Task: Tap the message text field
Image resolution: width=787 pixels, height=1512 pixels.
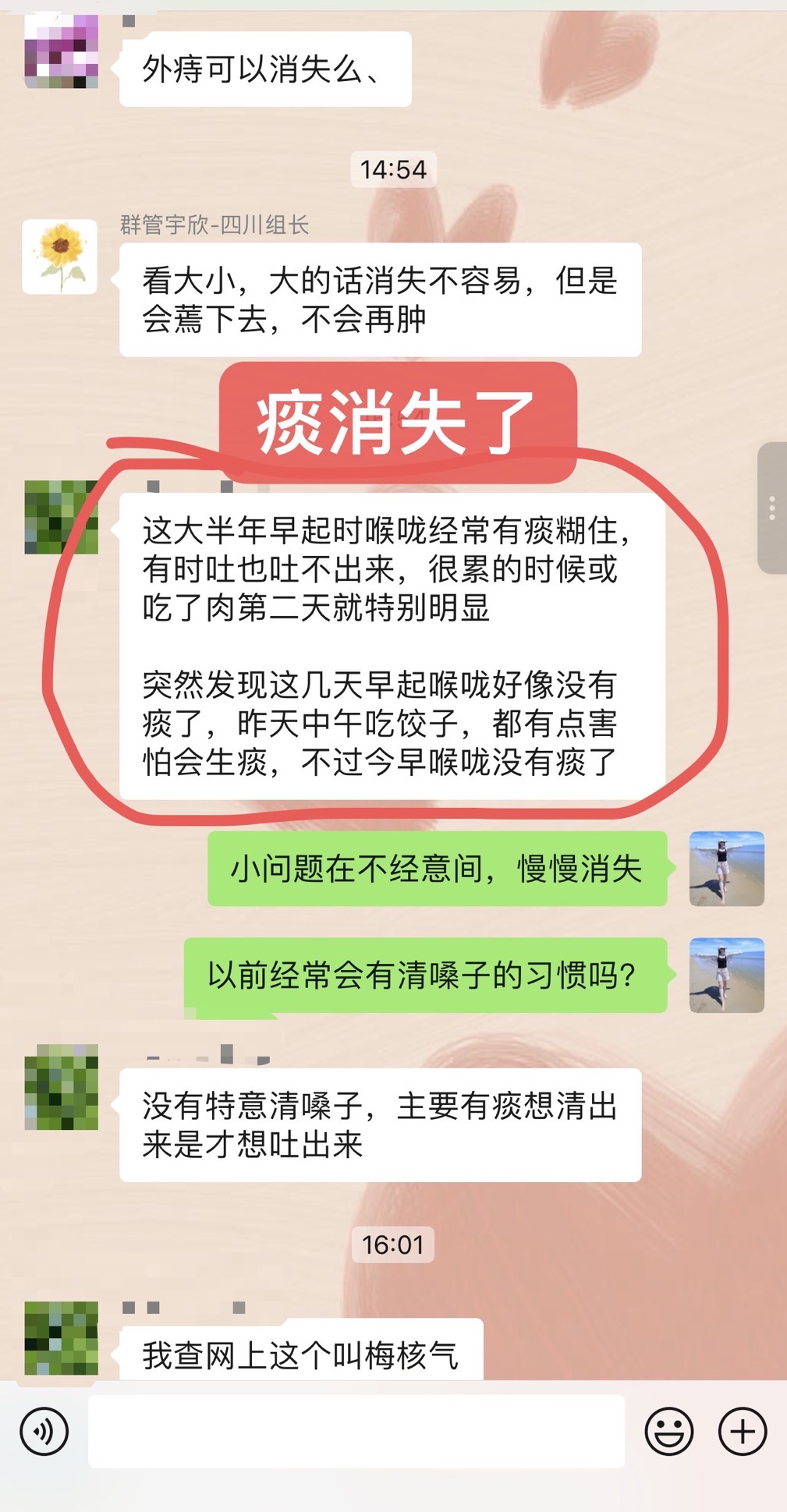Action: coord(356,1431)
